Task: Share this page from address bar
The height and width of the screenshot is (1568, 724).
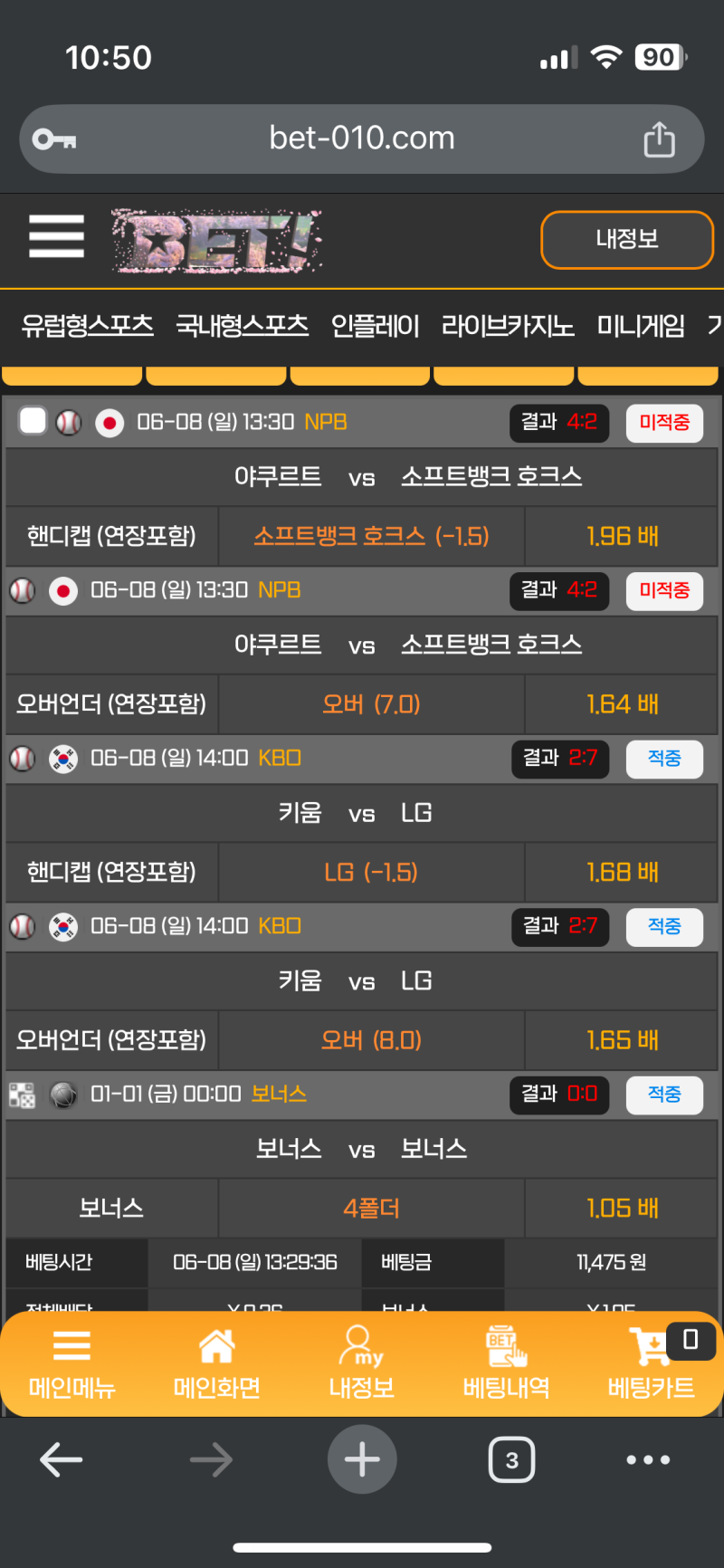Action: point(659,139)
